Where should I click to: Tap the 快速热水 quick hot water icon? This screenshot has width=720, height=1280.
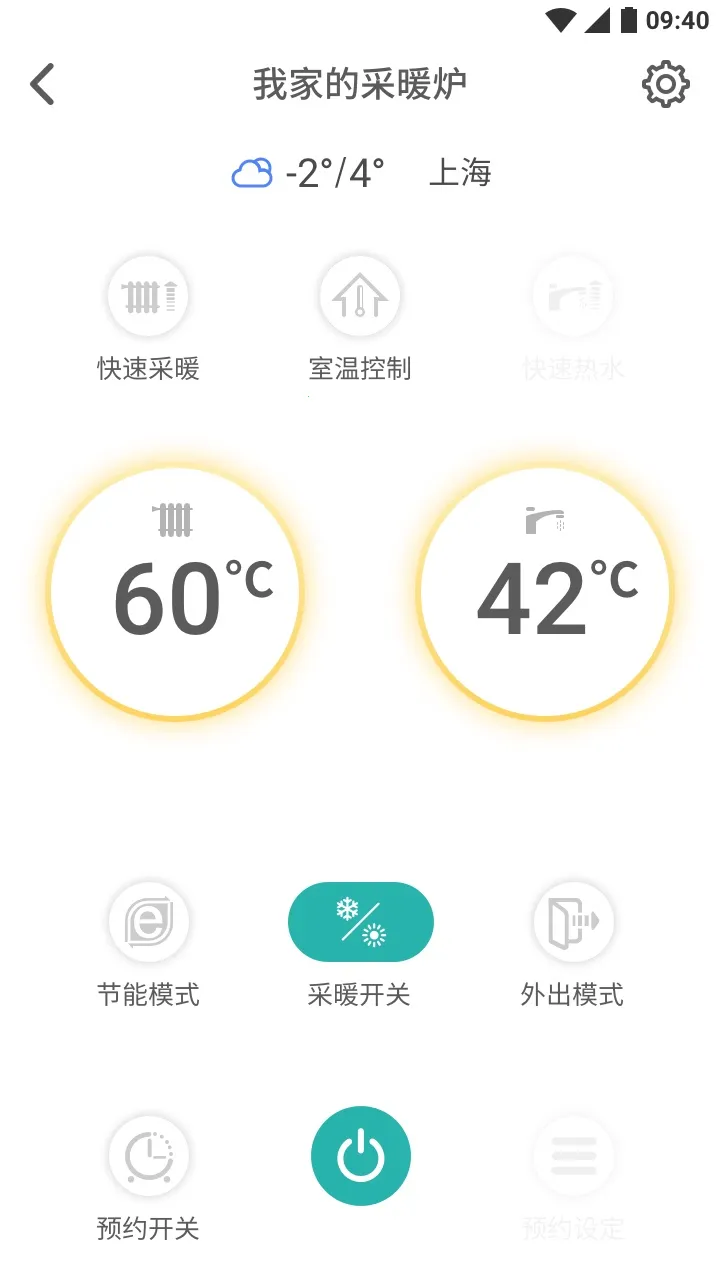point(573,295)
